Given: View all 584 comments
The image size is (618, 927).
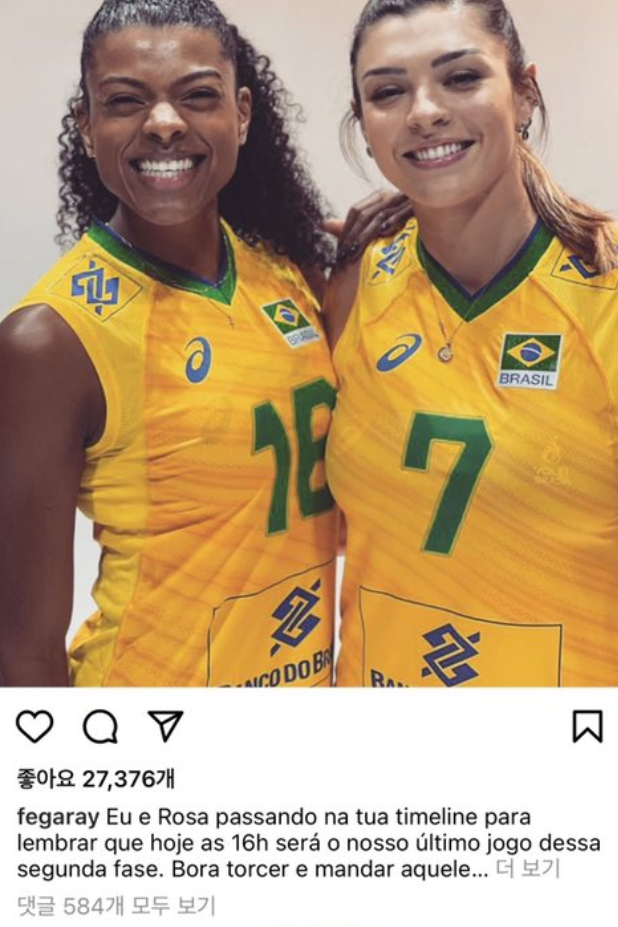Looking at the screenshot, I should (x=116, y=906).
